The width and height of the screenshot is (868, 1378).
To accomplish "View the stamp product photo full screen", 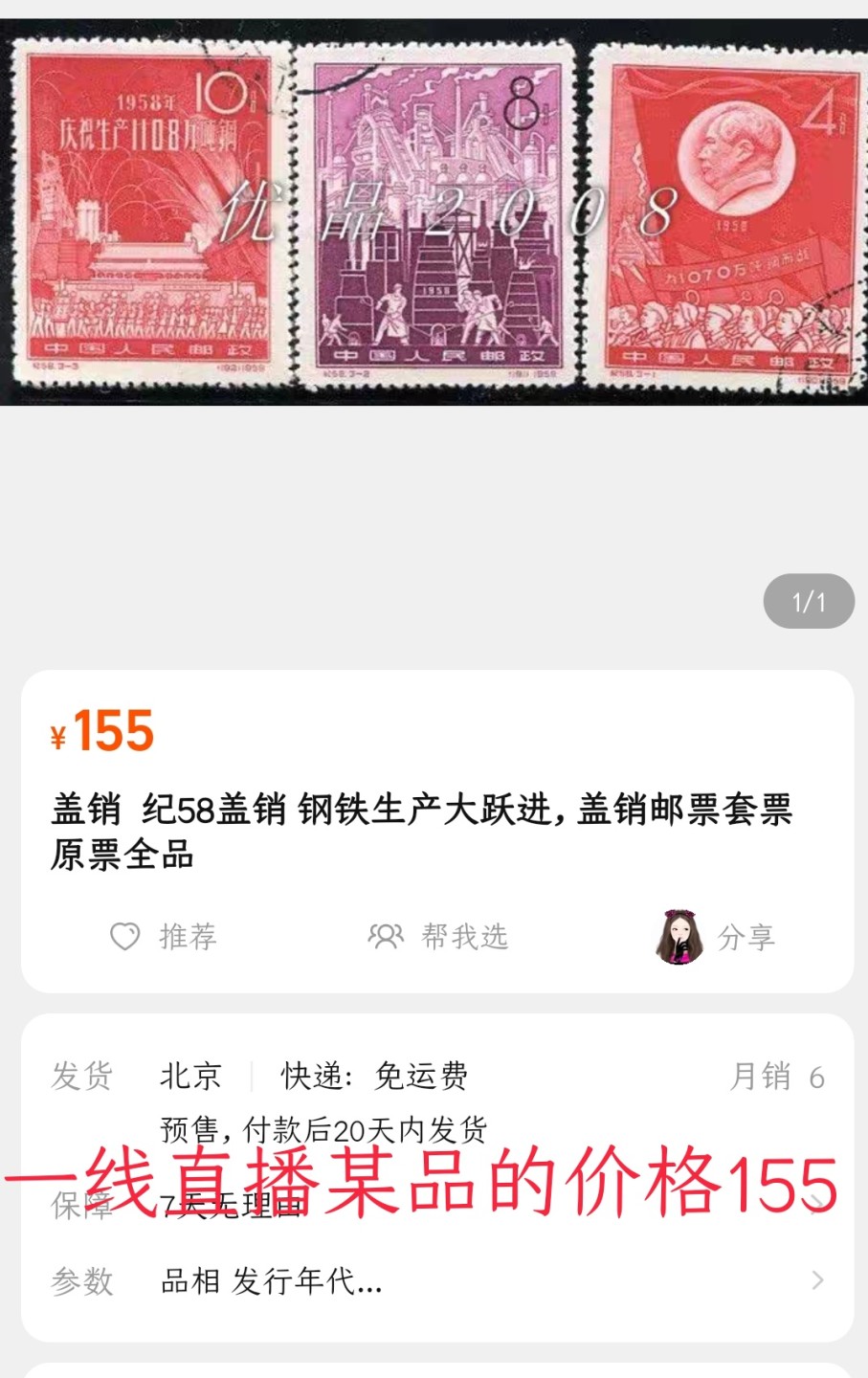I will tap(434, 212).
